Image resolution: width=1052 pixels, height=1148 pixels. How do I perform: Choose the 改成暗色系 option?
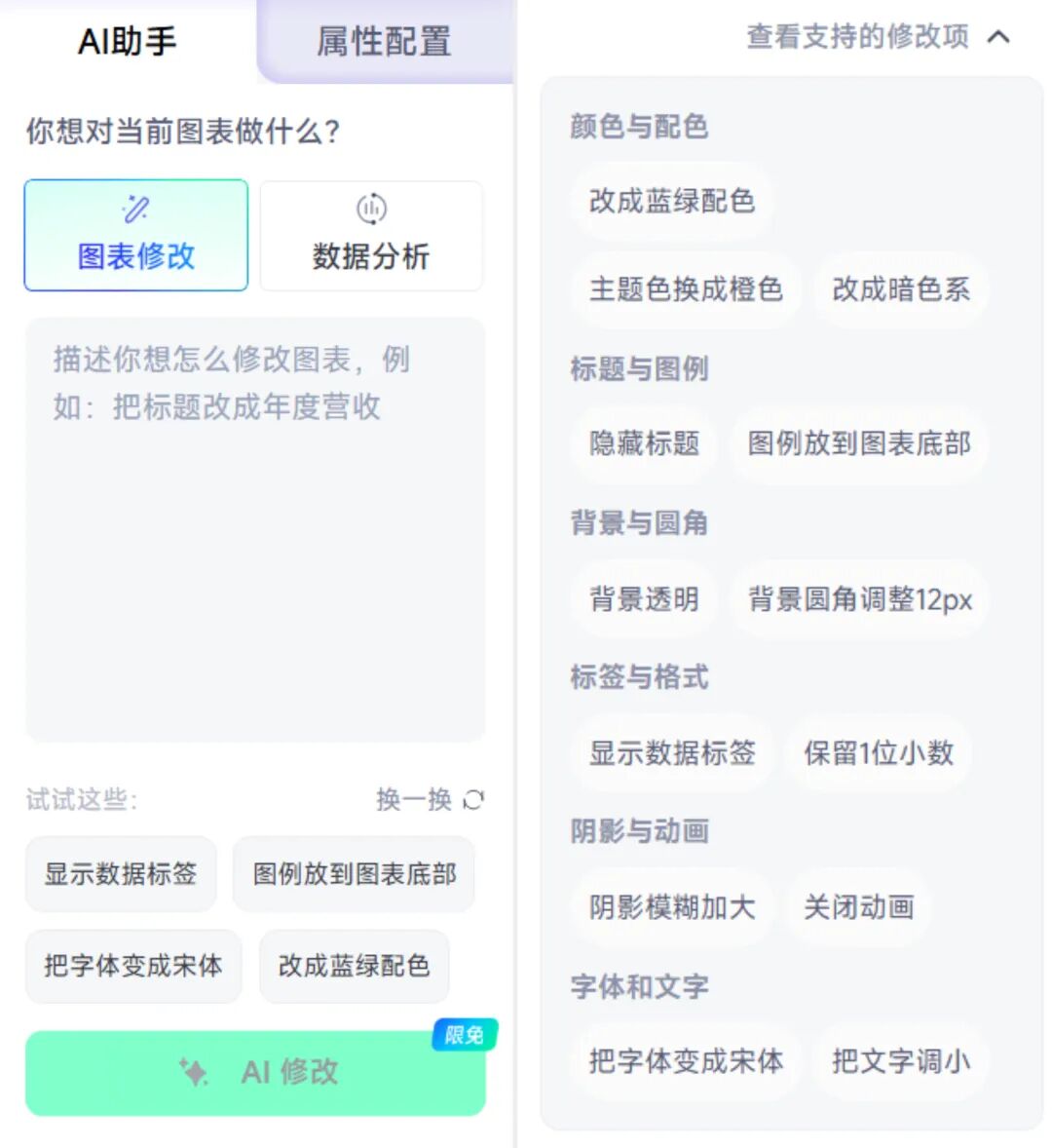click(901, 289)
